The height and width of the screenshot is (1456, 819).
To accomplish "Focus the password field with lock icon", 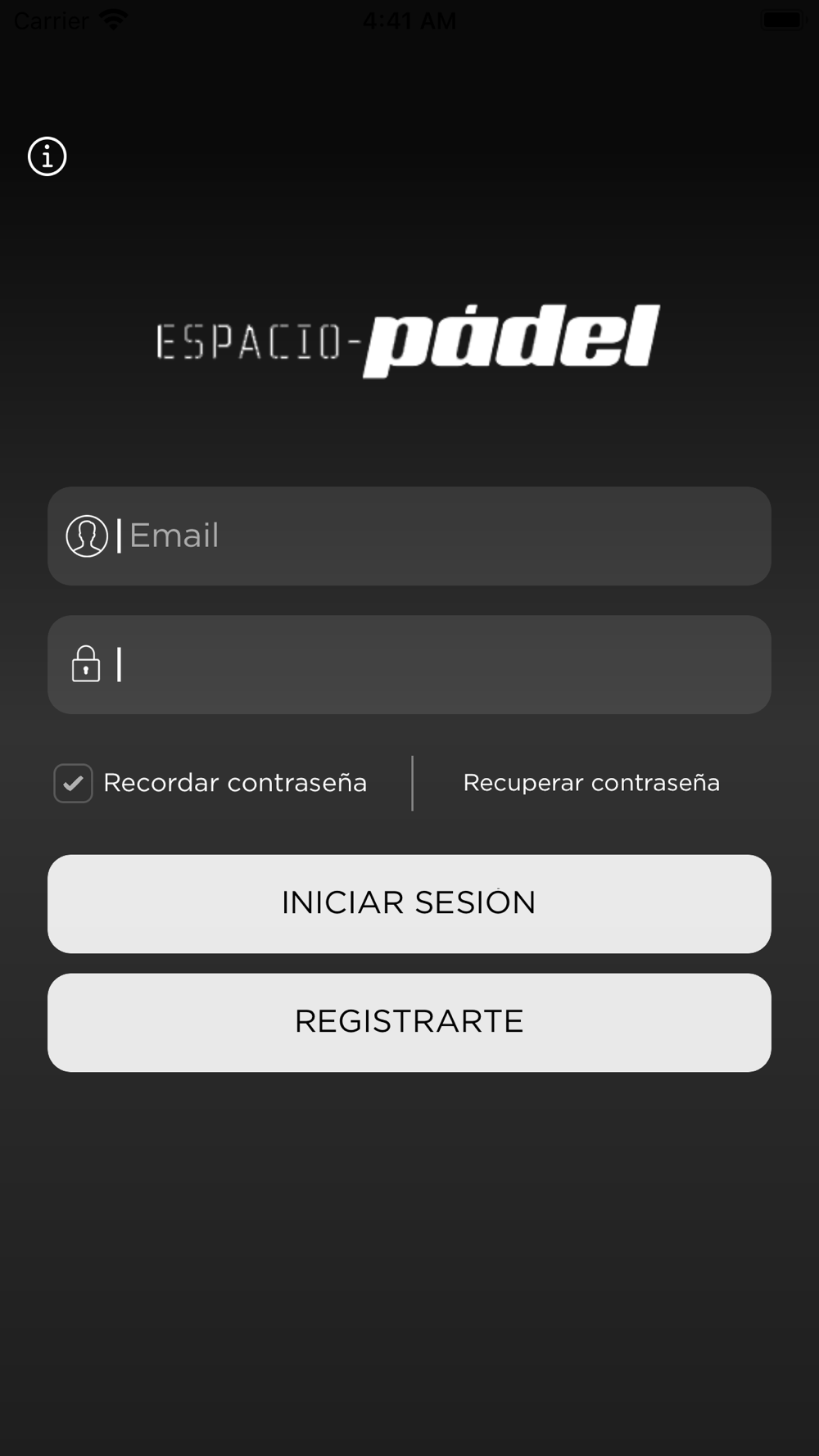I will 409,664.
